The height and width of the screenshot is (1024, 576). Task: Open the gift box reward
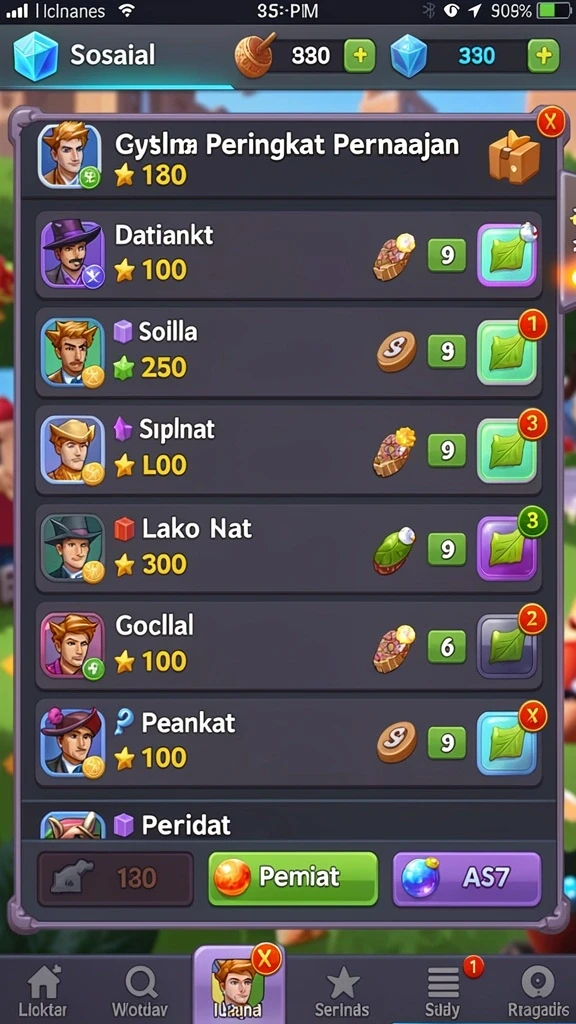pyautogui.click(x=515, y=157)
